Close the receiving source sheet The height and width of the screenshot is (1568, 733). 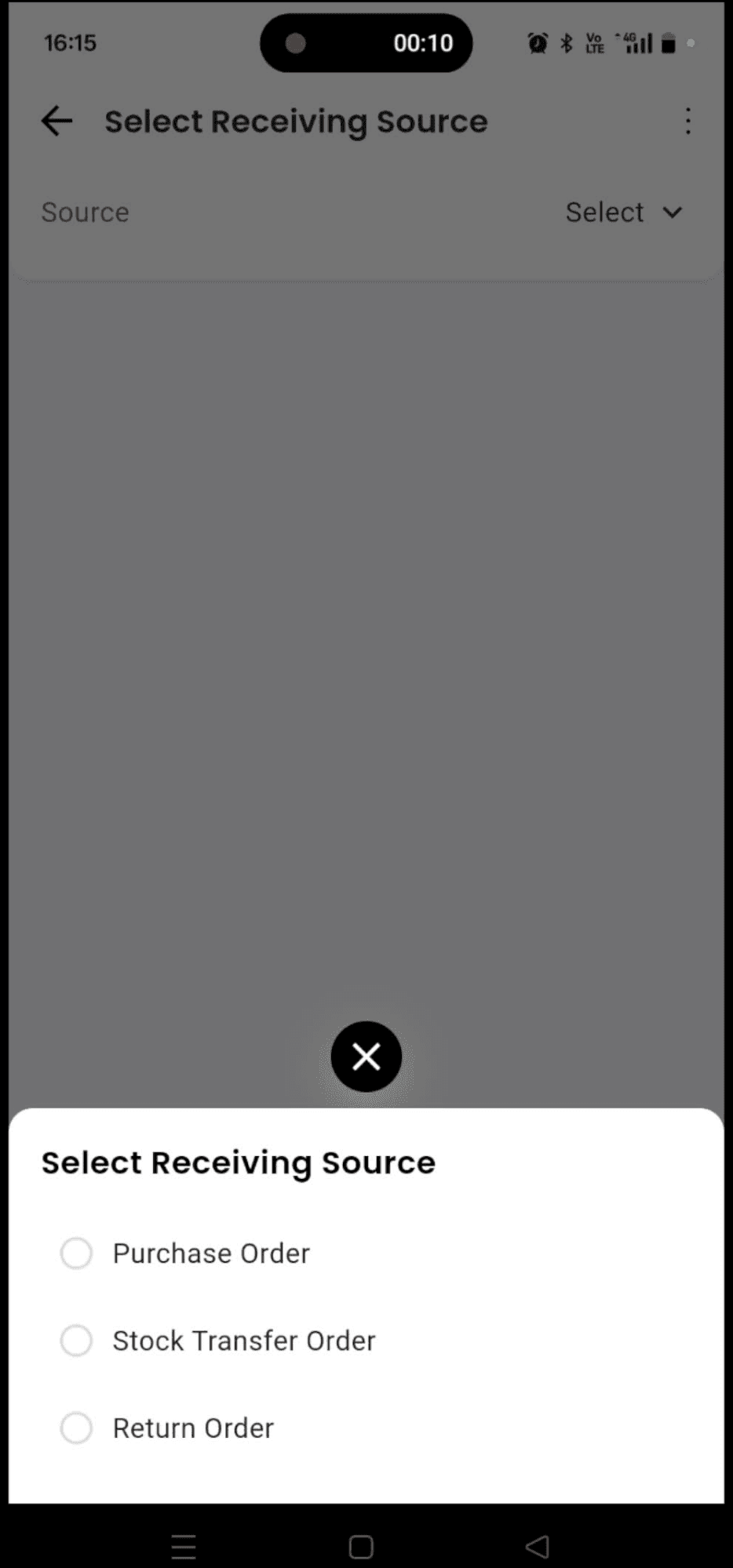click(x=366, y=1057)
